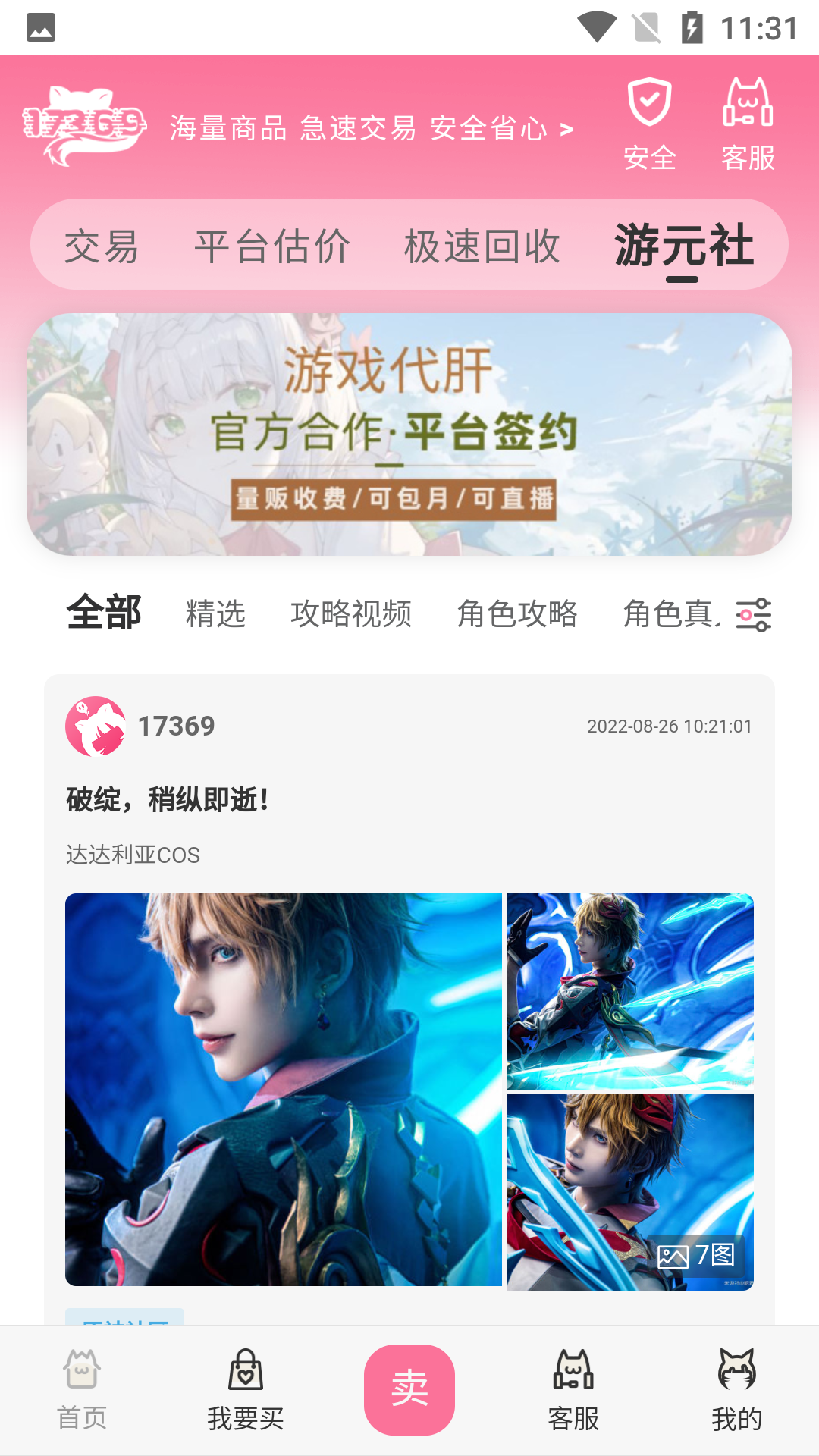
Task: Switch to the 角色攻略 category
Action: (x=517, y=613)
